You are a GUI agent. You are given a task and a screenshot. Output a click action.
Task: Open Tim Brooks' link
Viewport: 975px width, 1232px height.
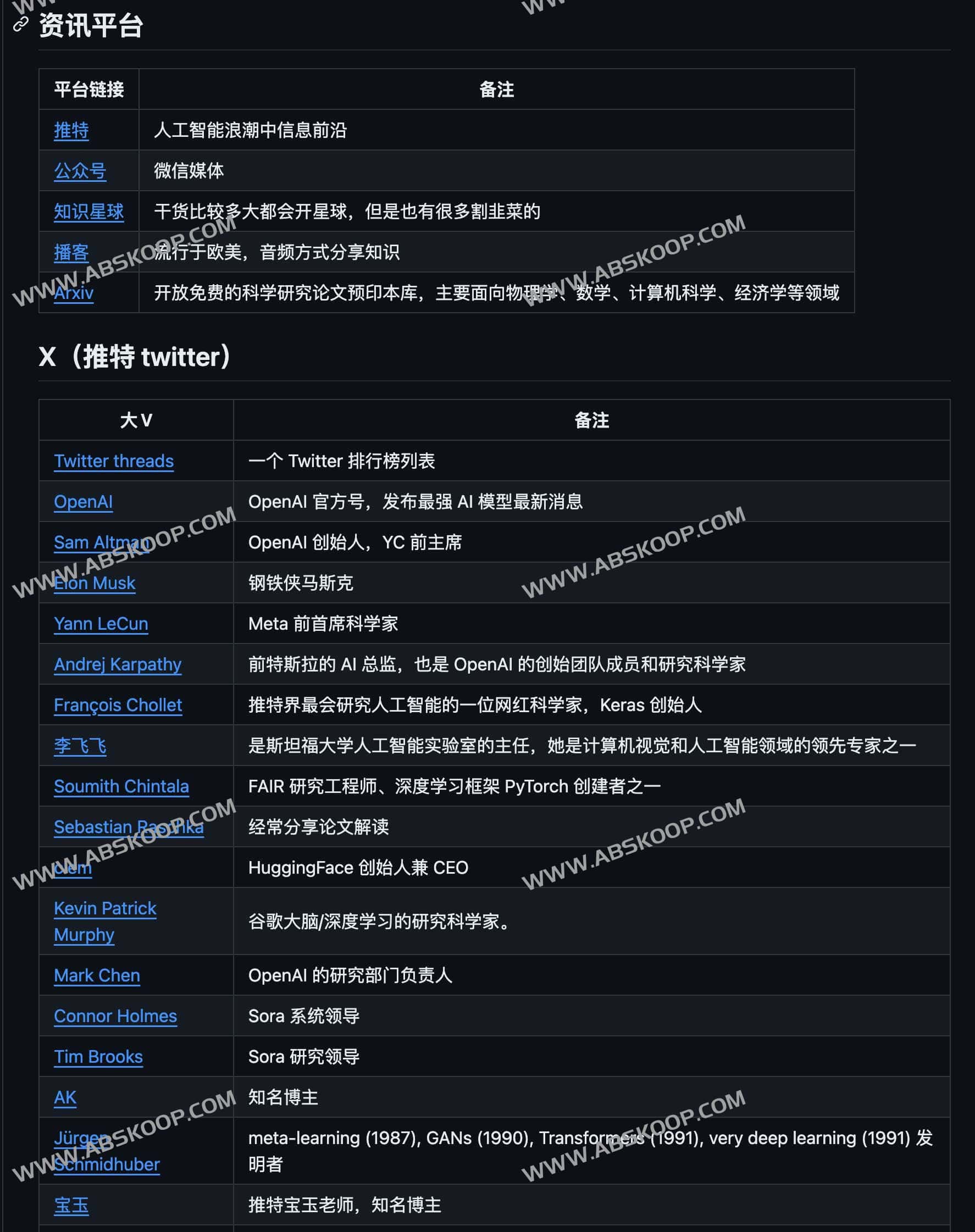(98, 1056)
